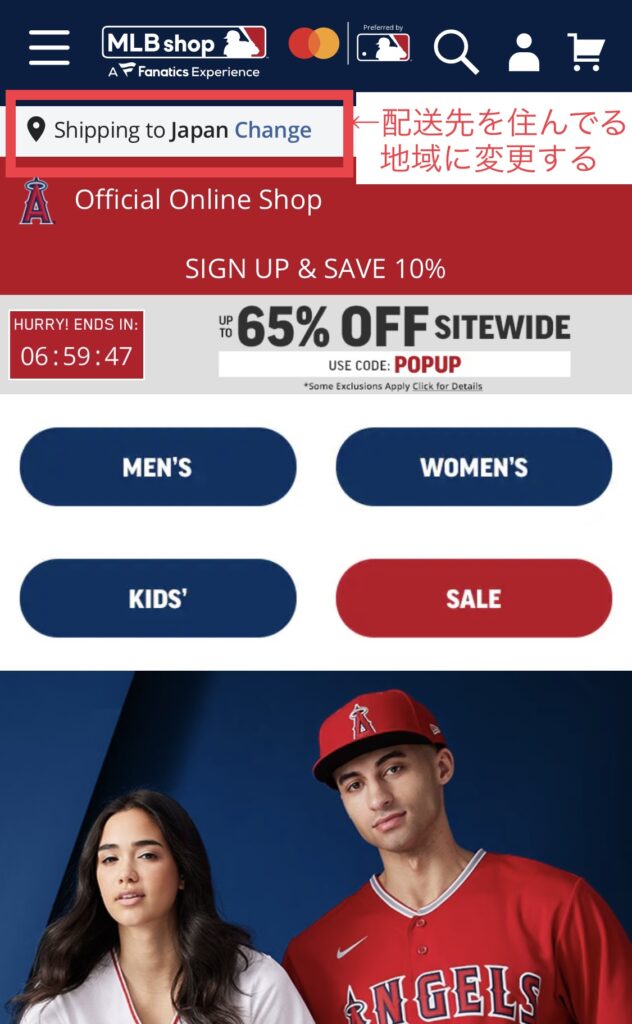View the shopping cart
Viewport: 632px width, 1024px height.
pyautogui.click(x=587, y=51)
